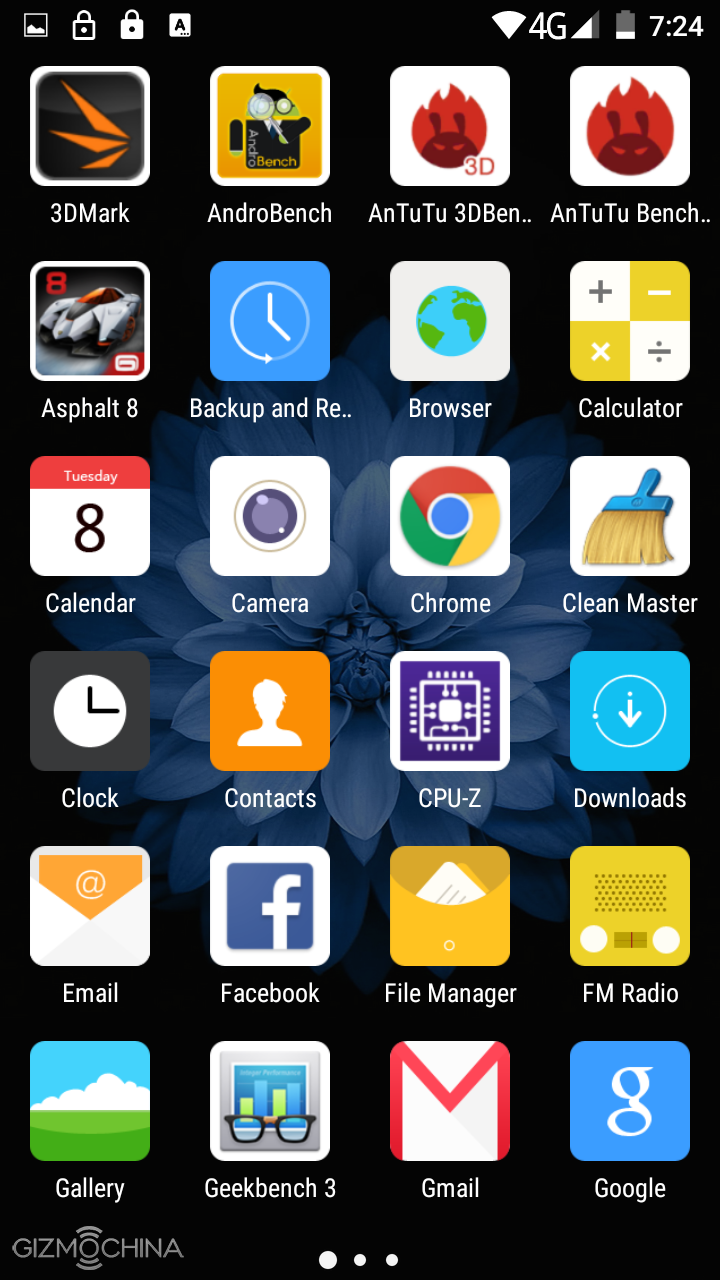The height and width of the screenshot is (1280, 720).
Task: Launch Clean Master
Action: click(x=630, y=517)
